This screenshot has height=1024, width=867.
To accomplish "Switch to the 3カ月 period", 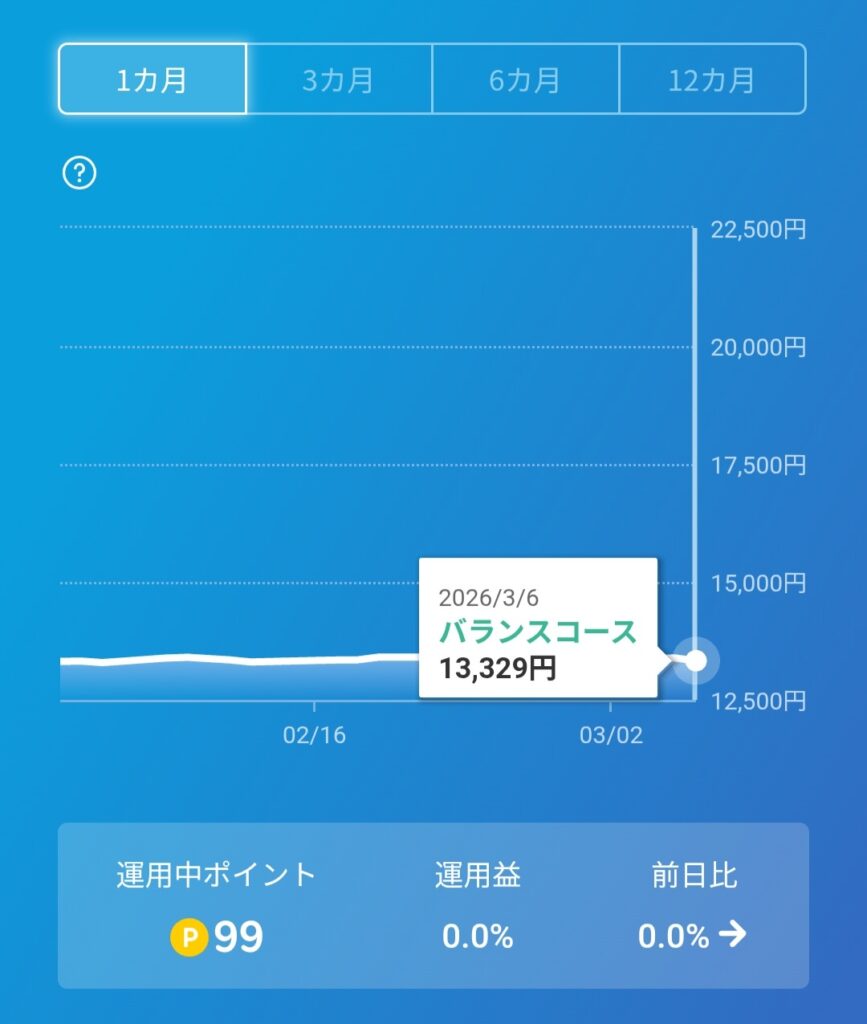I will pos(338,80).
